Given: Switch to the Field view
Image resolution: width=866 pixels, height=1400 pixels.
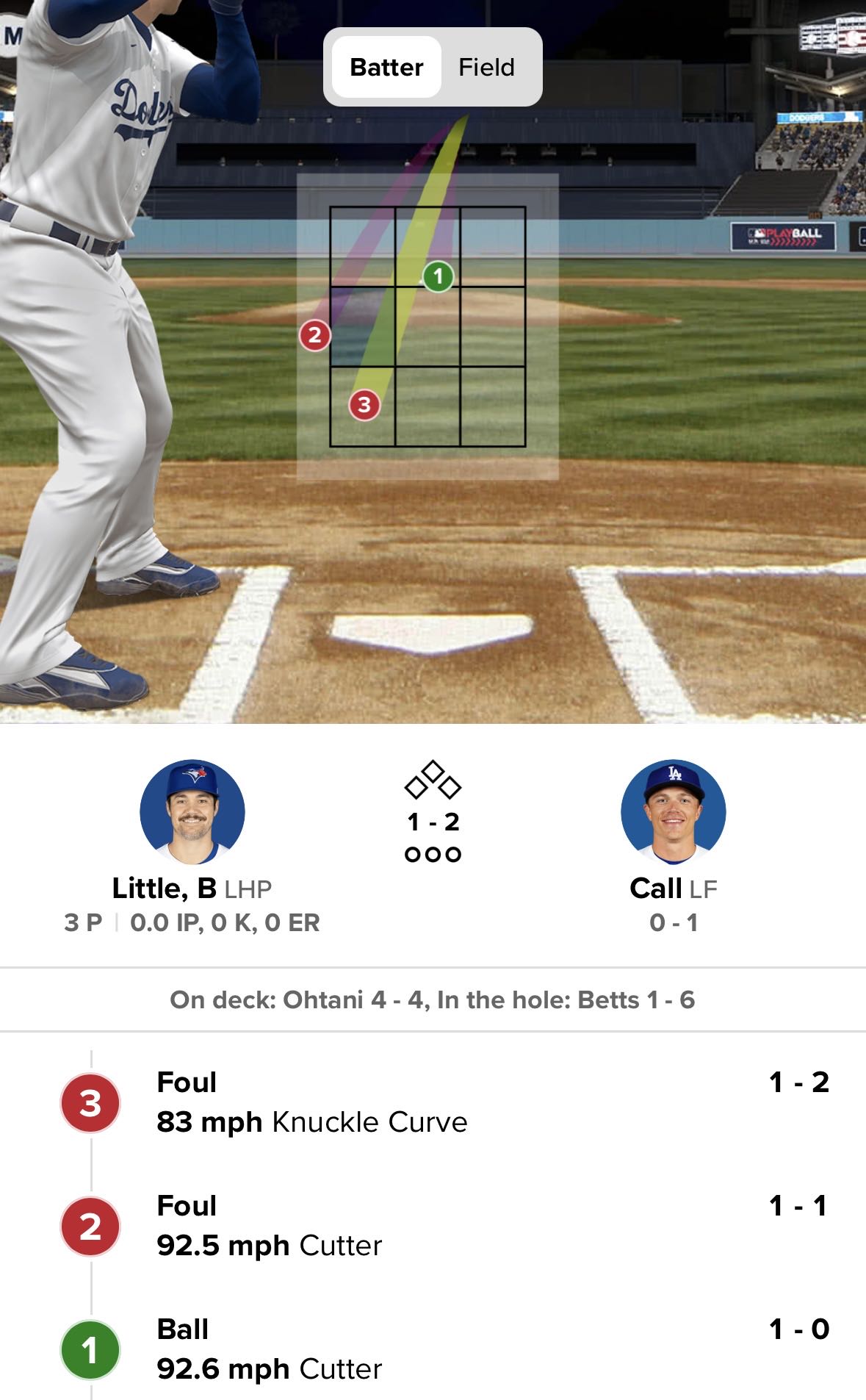Looking at the screenshot, I should (486, 68).
